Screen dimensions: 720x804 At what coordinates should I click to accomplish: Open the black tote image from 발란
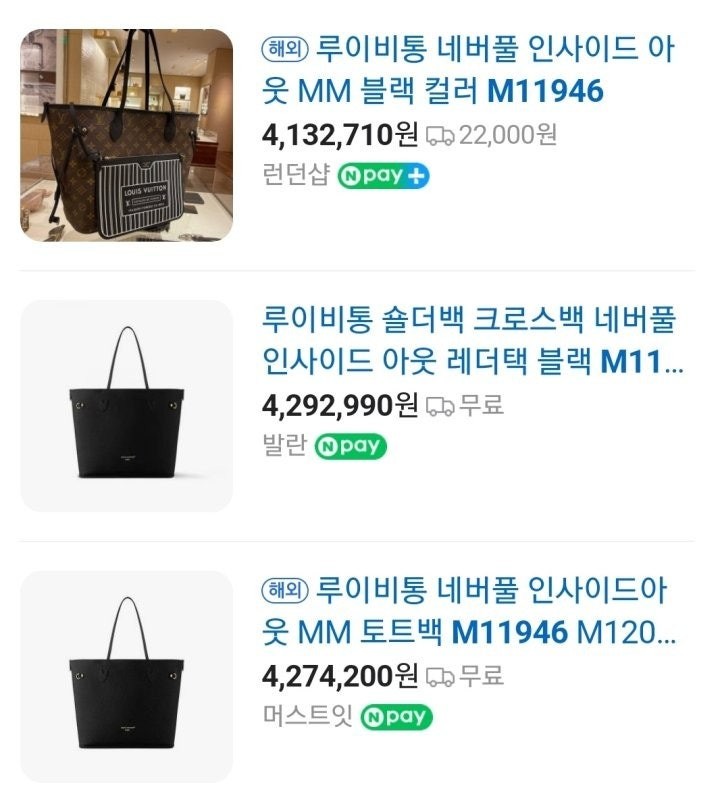[x=126, y=406]
